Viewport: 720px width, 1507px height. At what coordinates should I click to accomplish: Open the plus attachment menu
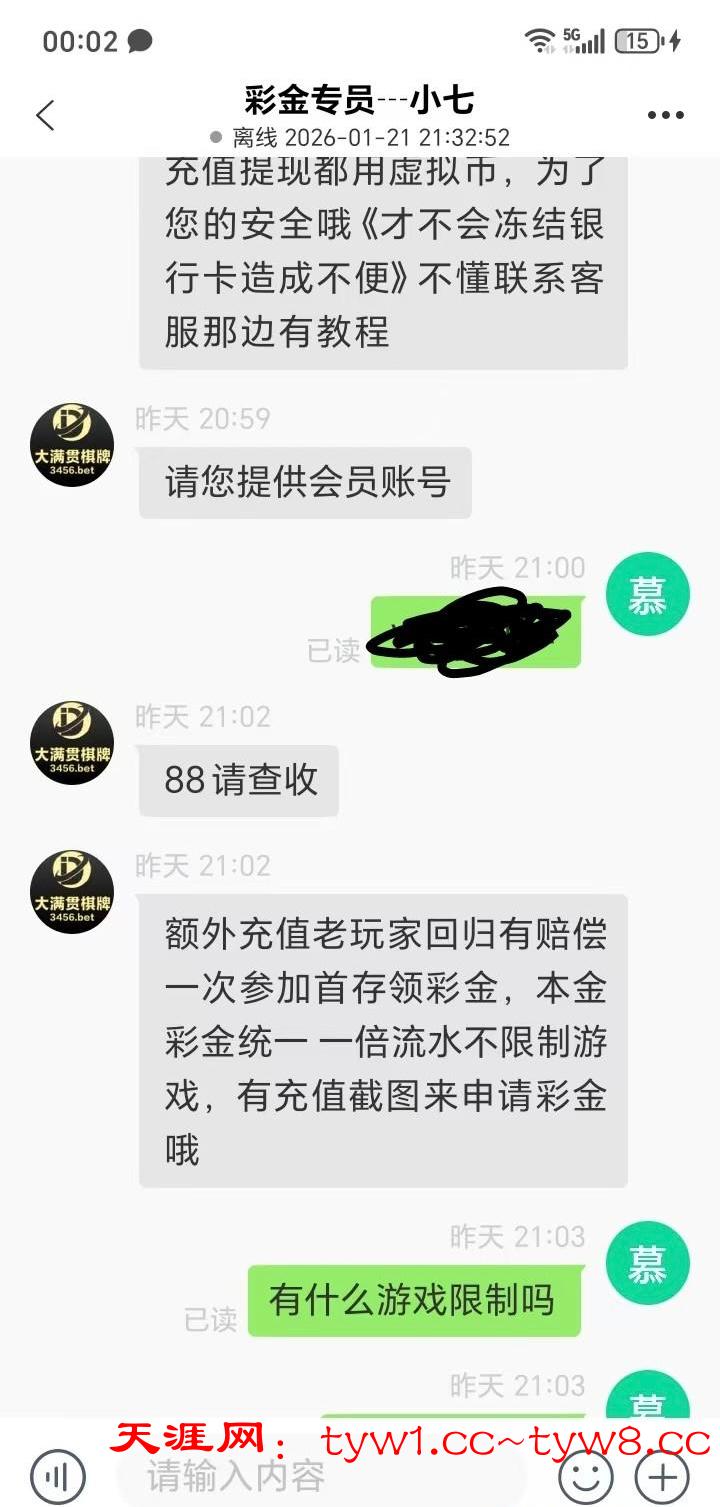(x=662, y=1476)
